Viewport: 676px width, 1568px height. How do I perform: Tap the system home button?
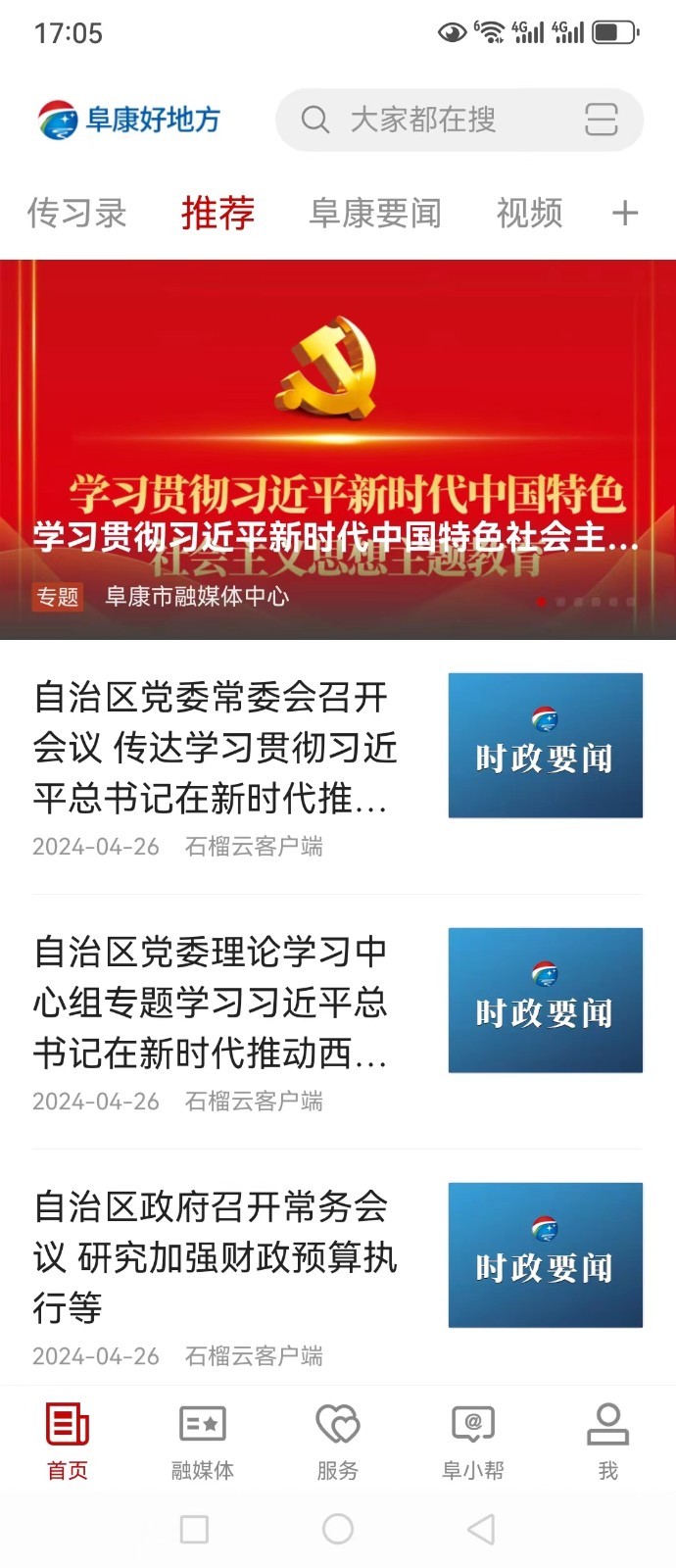pos(338,1529)
